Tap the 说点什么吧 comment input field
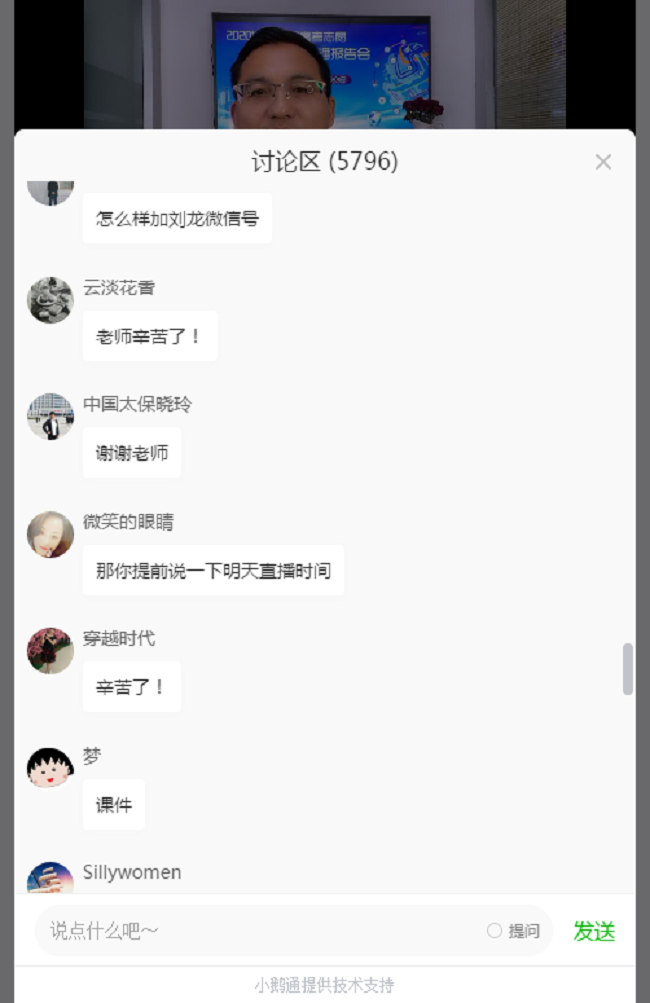650x1003 pixels. (260, 931)
